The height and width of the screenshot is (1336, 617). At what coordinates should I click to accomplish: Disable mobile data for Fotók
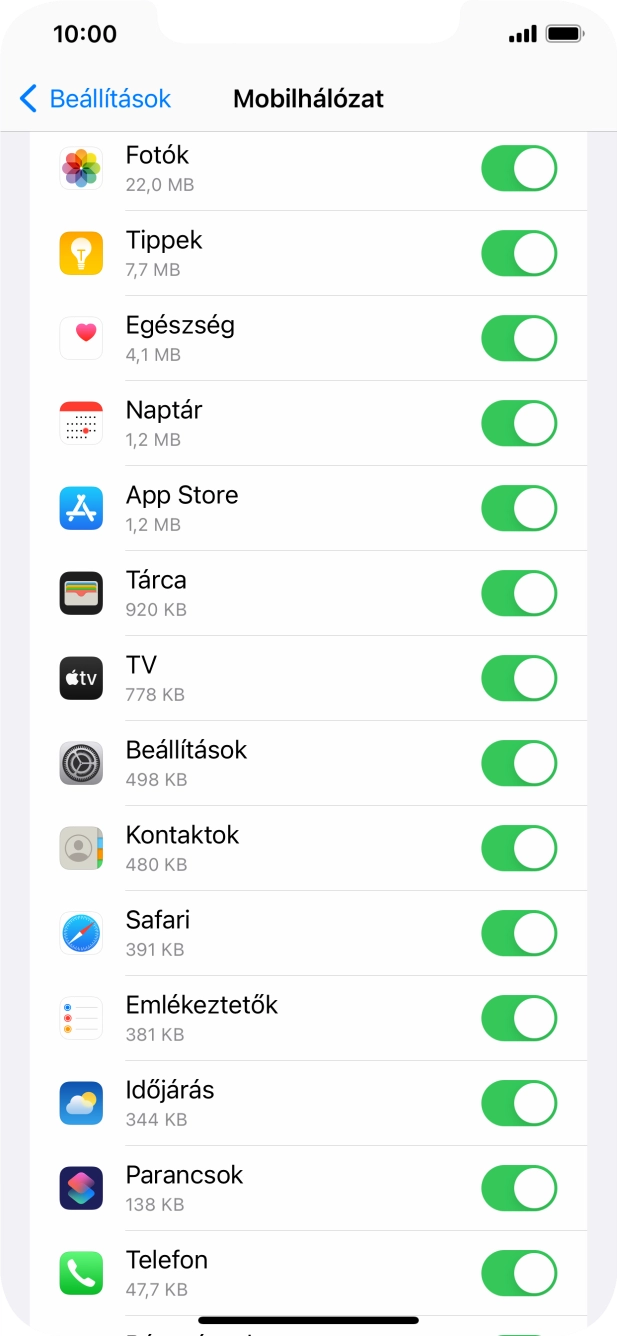pyautogui.click(x=519, y=168)
